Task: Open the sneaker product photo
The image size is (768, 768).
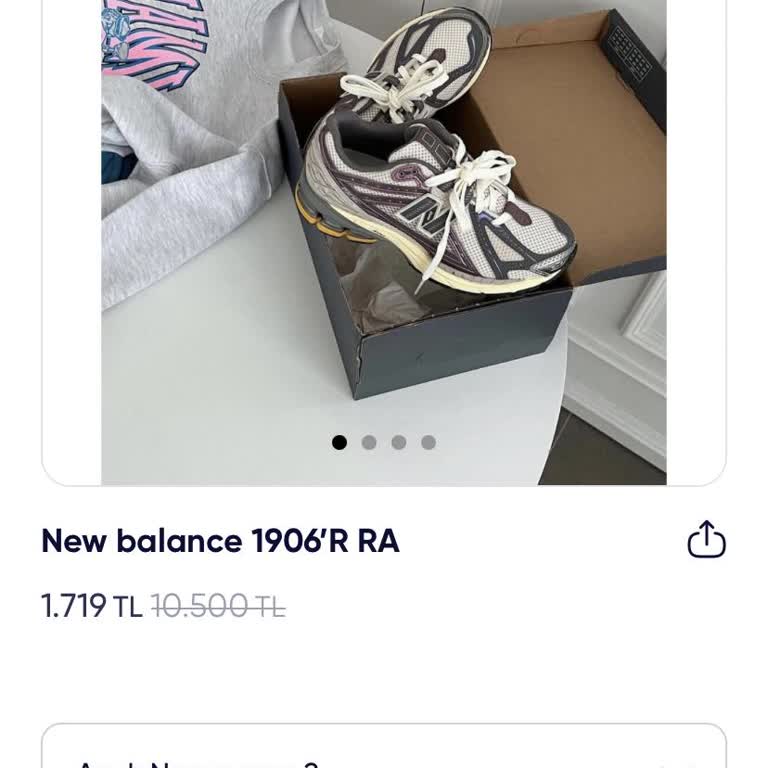Action: click(x=384, y=220)
